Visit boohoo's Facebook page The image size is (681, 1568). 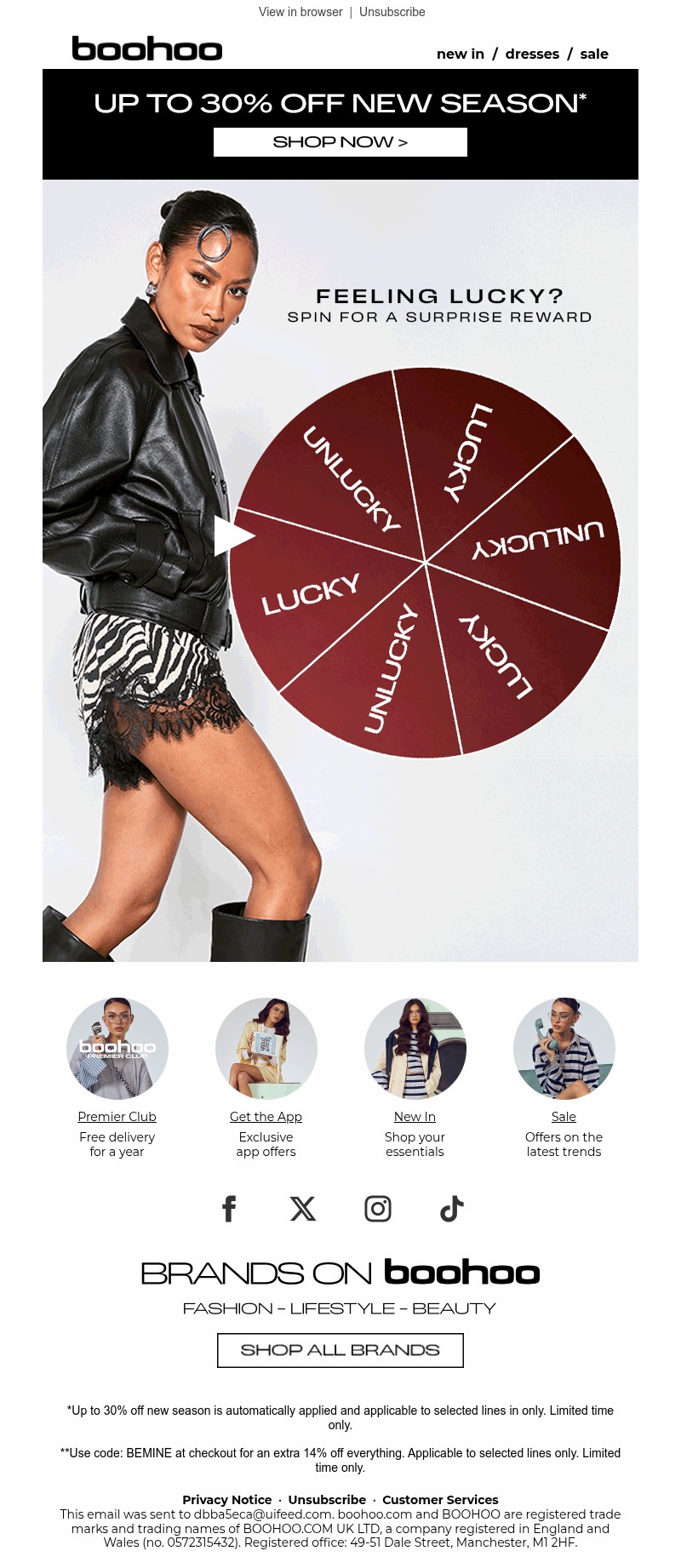pos(229,1209)
